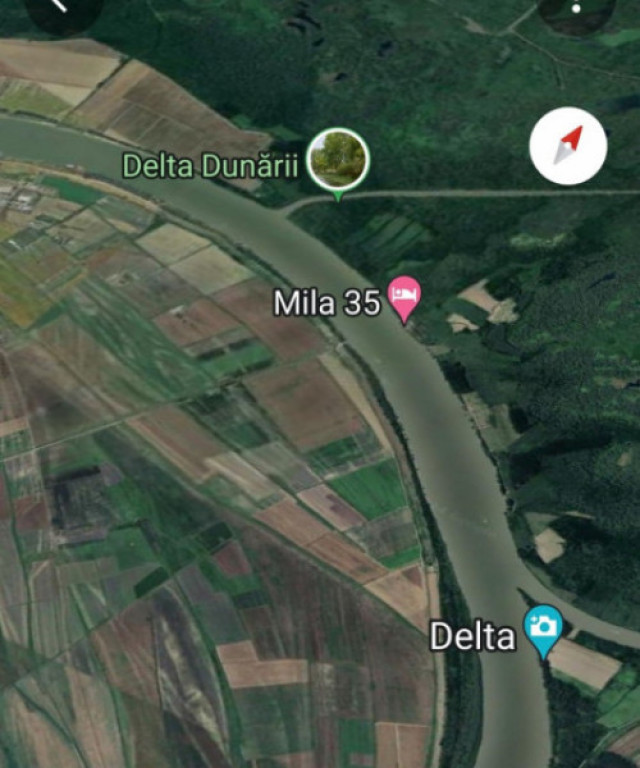Image resolution: width=640 pixels, height=768 pixels.
Task: Open the Delta Dunării place marker
Action: click(x=338, y=160)
